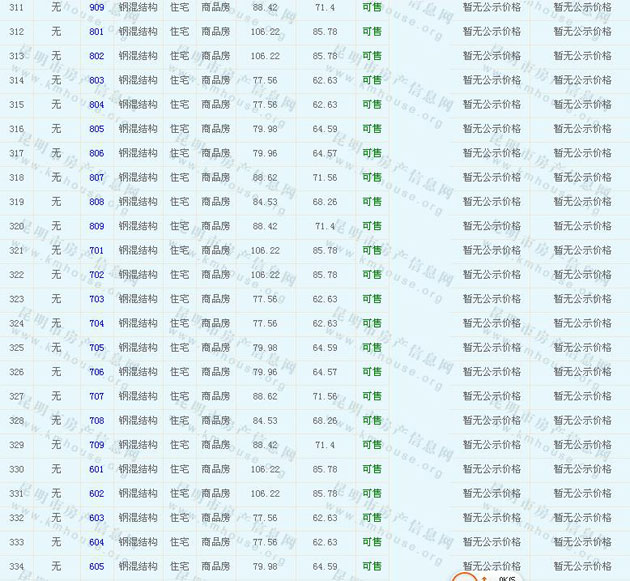Open room 909 details link

96,8
